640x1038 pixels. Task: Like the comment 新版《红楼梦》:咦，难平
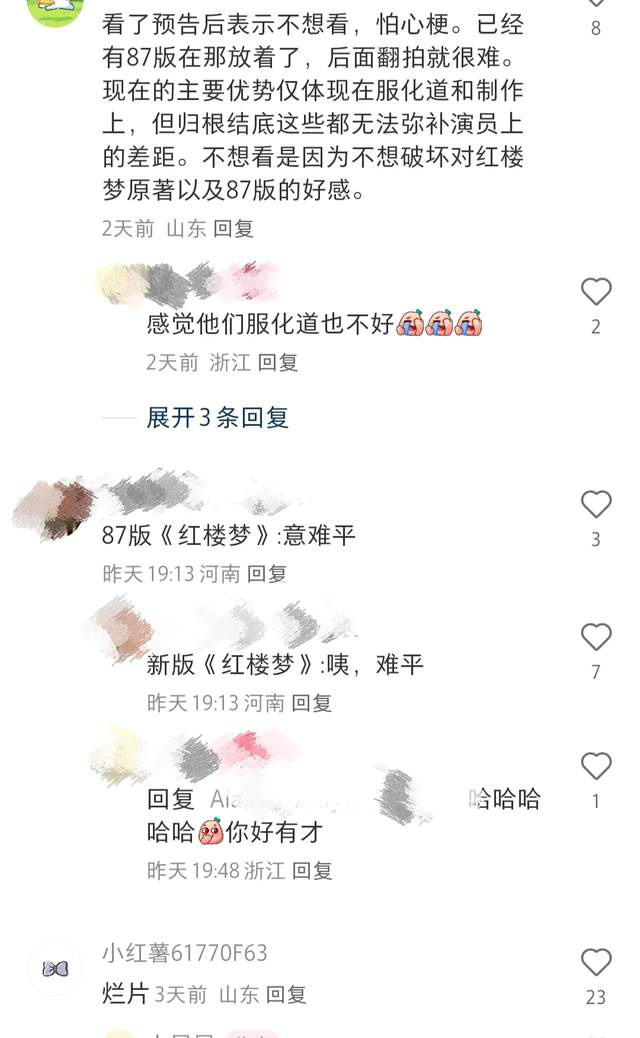596,637
